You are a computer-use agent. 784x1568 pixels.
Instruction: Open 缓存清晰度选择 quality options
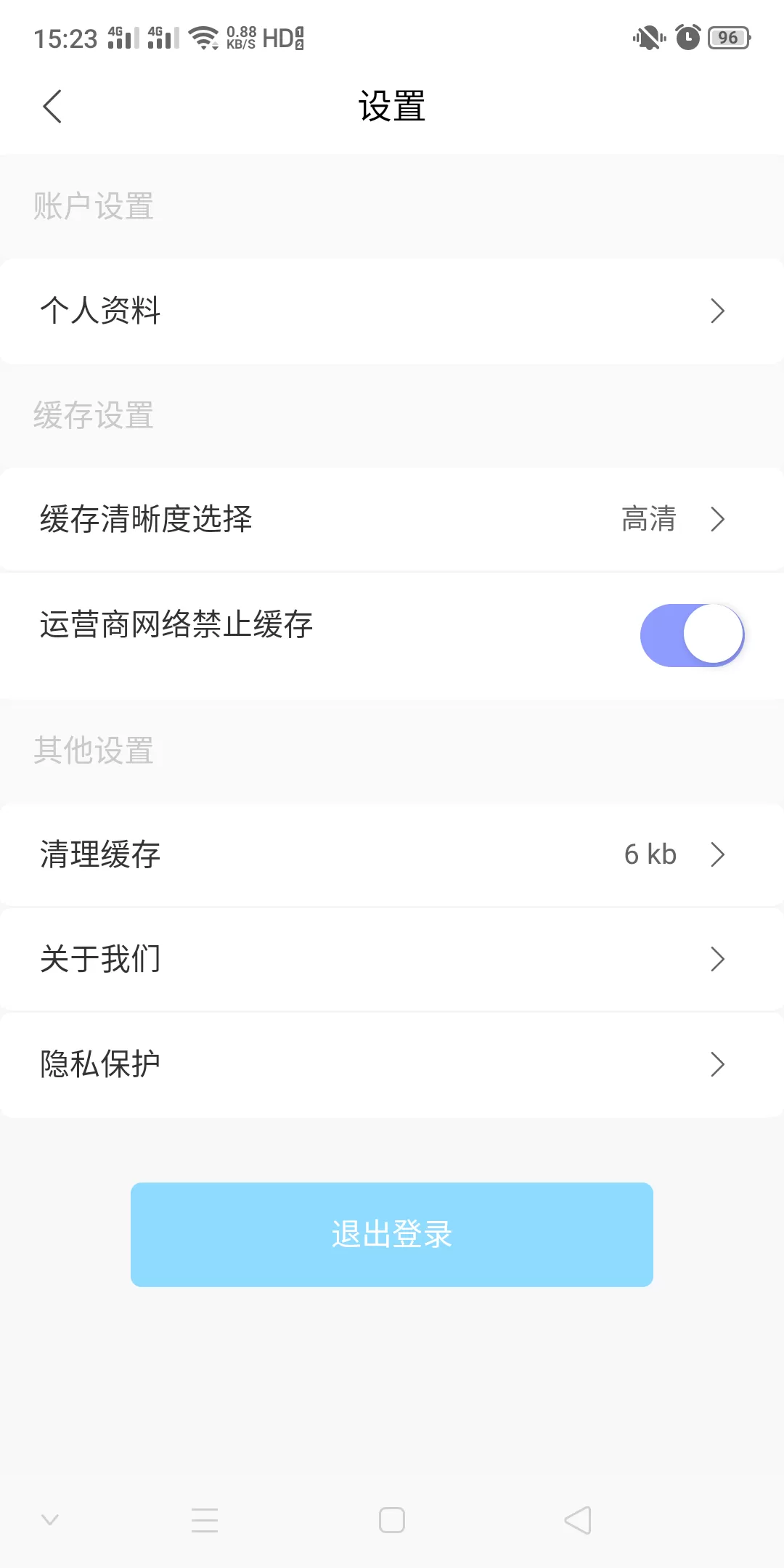pos(392,520)
